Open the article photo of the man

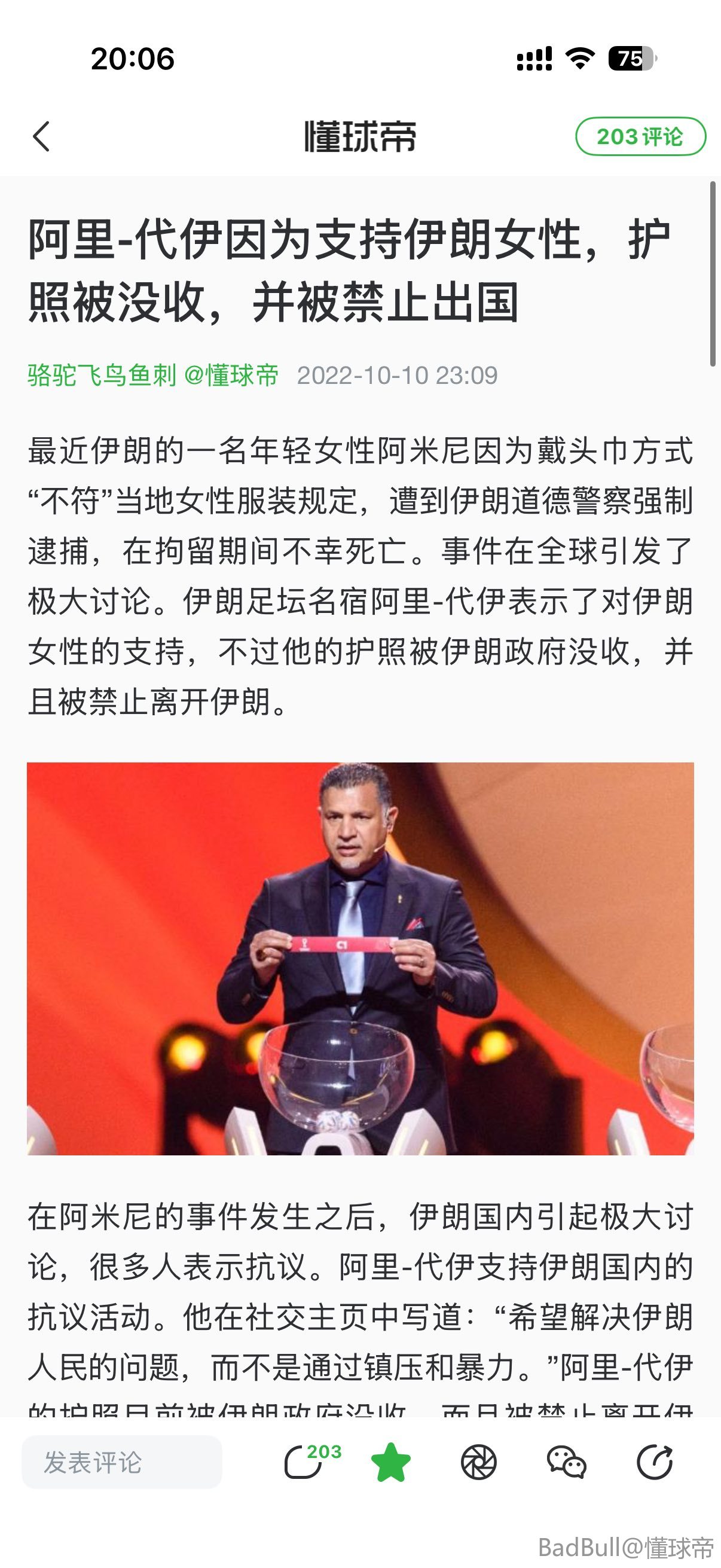coord(360,959)
